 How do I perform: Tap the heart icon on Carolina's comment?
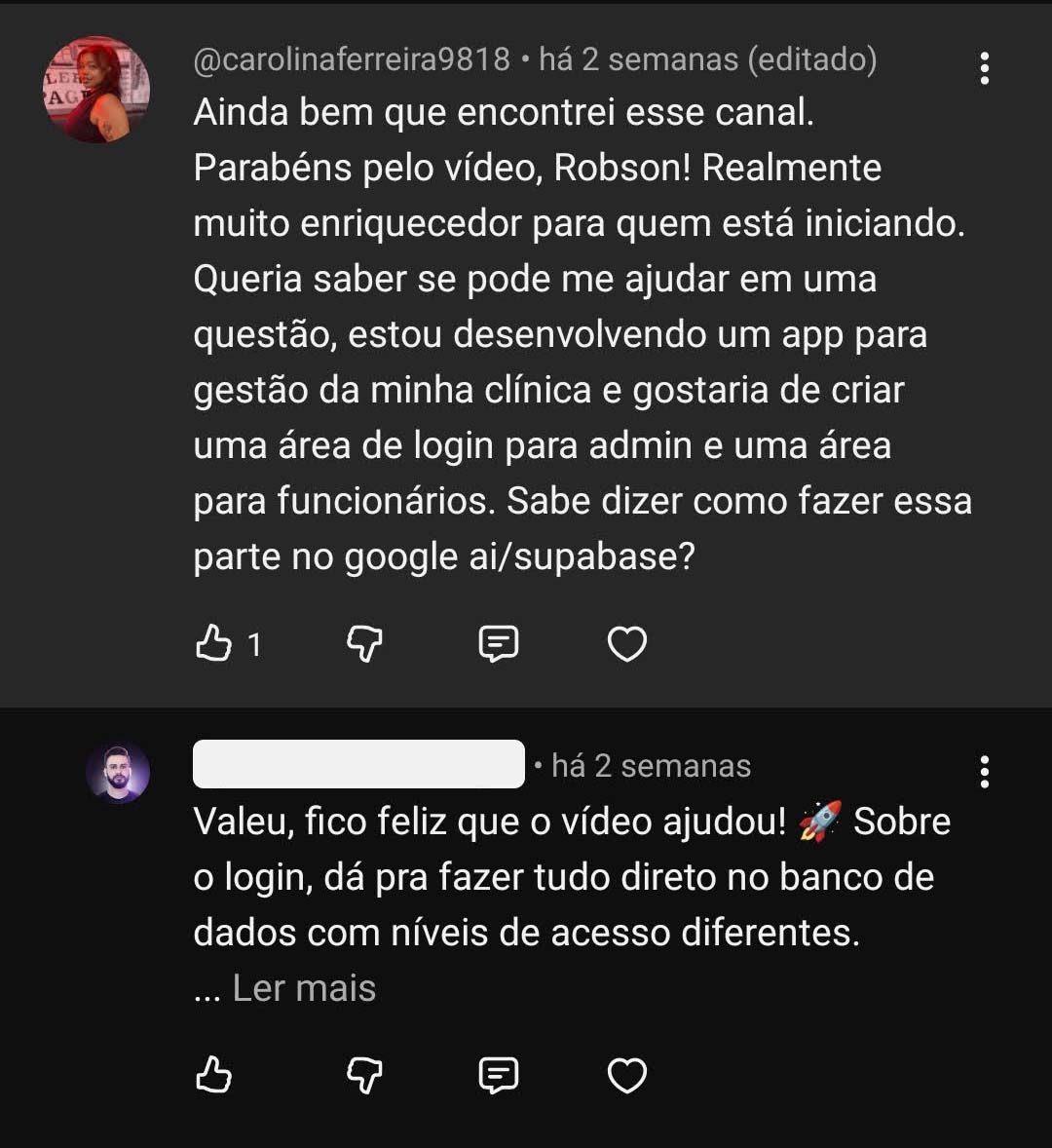coord(626,642)
